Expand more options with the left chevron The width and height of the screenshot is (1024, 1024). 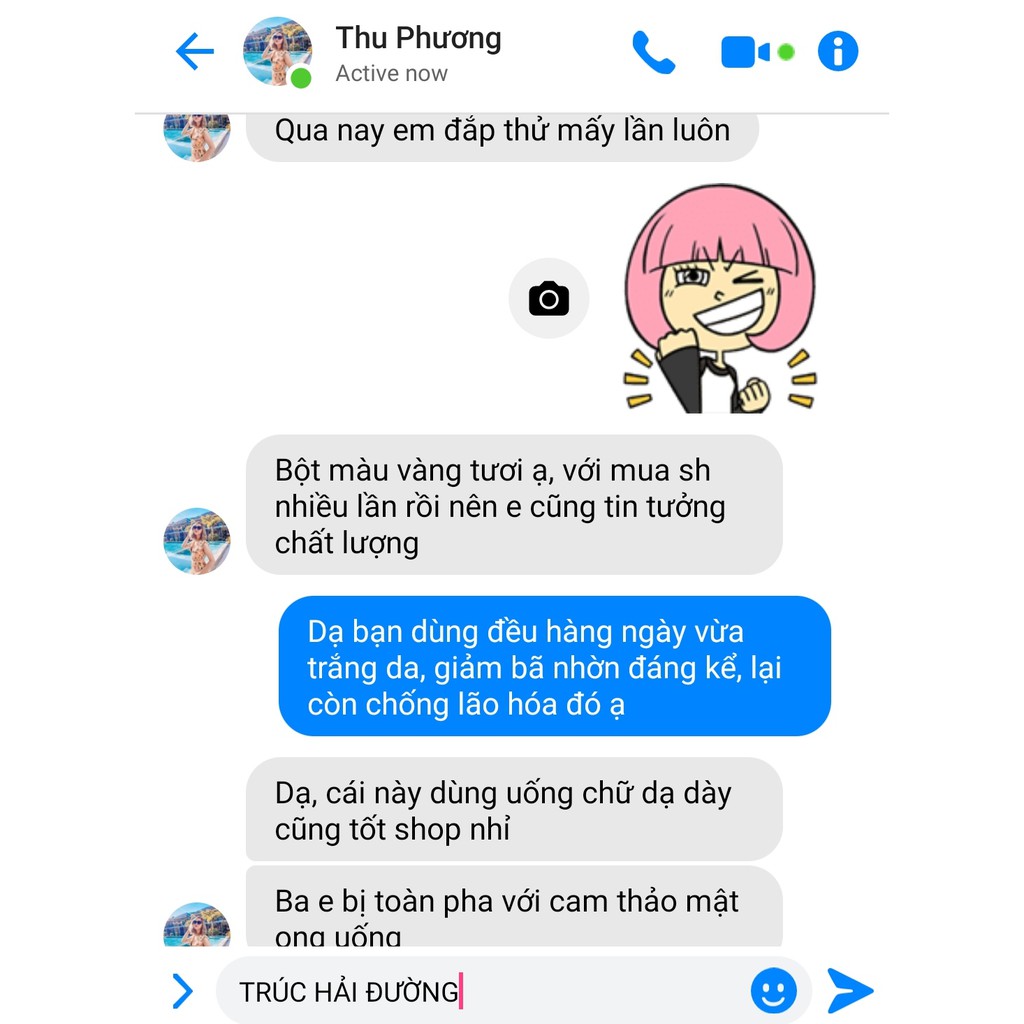[x=183, y=991]
